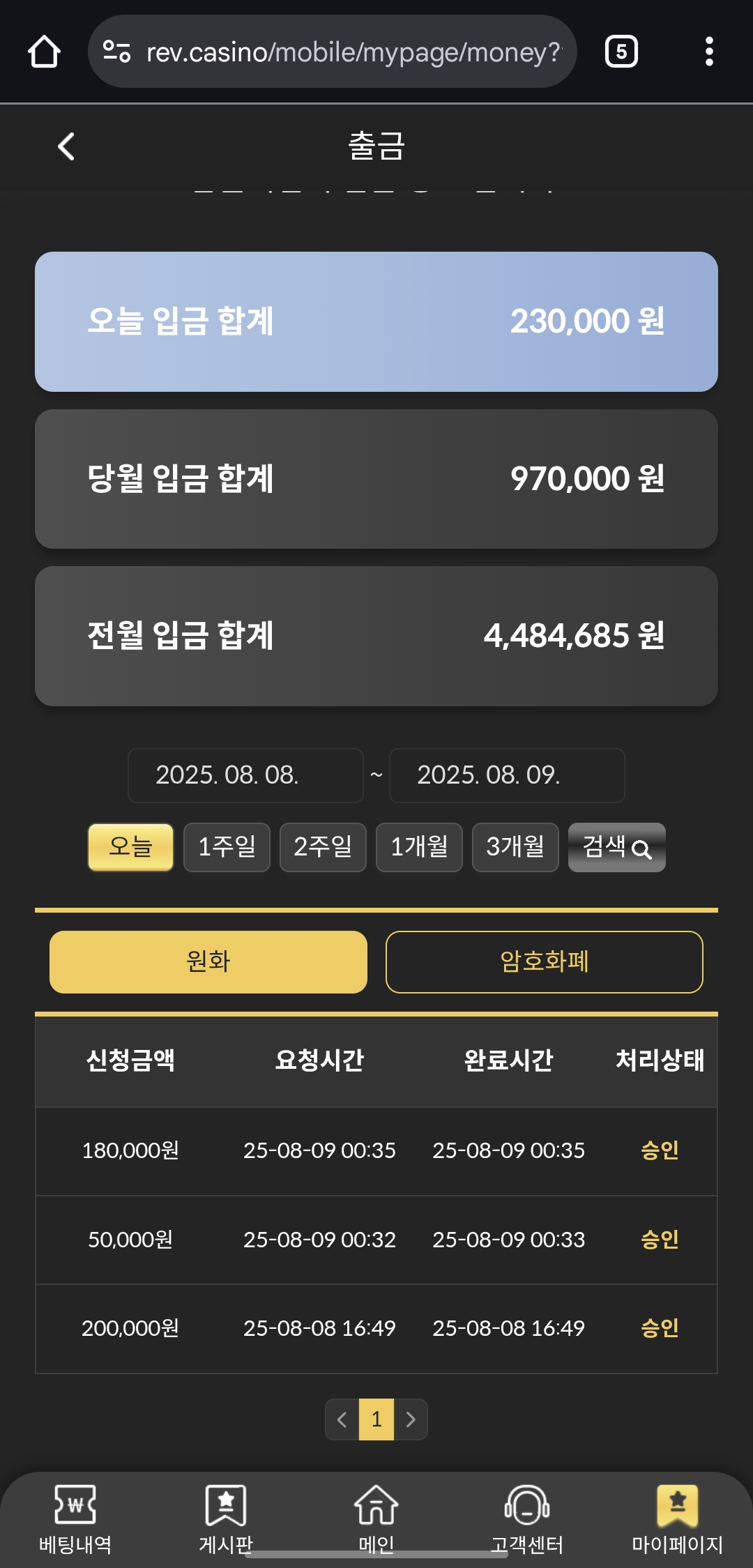Tap the browser address bar

pyautogui.click(x=333, y=52)
